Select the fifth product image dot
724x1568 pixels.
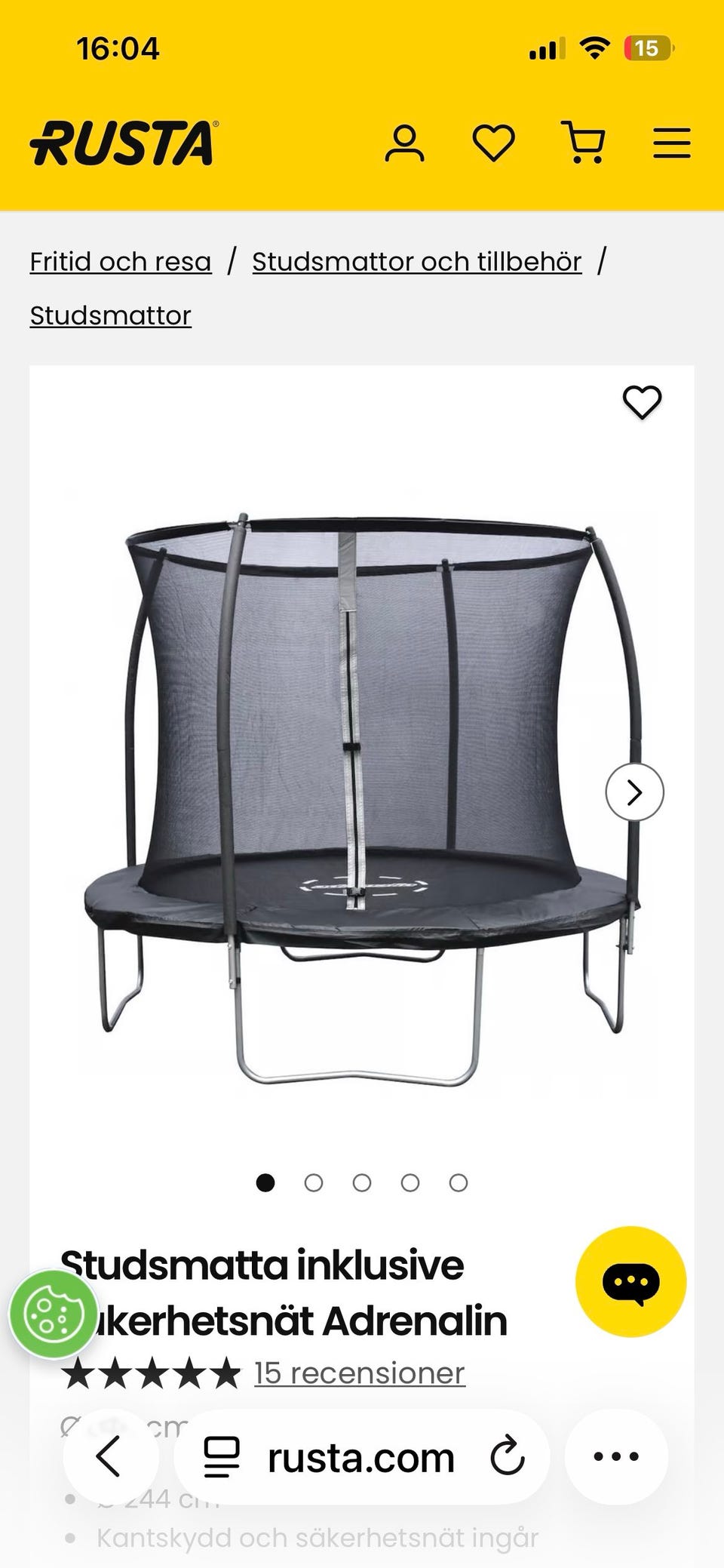[x=459, y=1182]
